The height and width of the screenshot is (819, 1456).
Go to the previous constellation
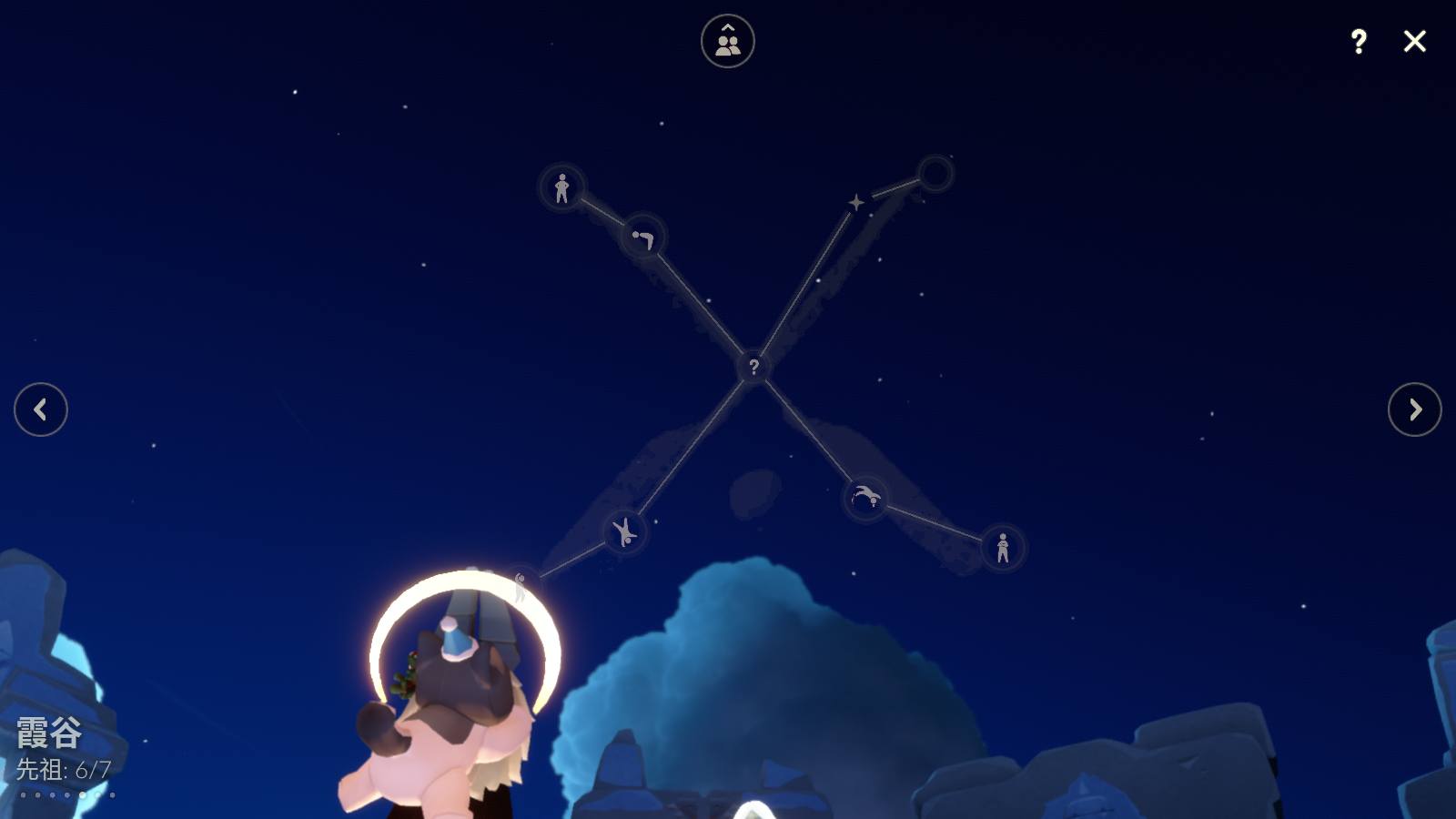coord(41,409)
